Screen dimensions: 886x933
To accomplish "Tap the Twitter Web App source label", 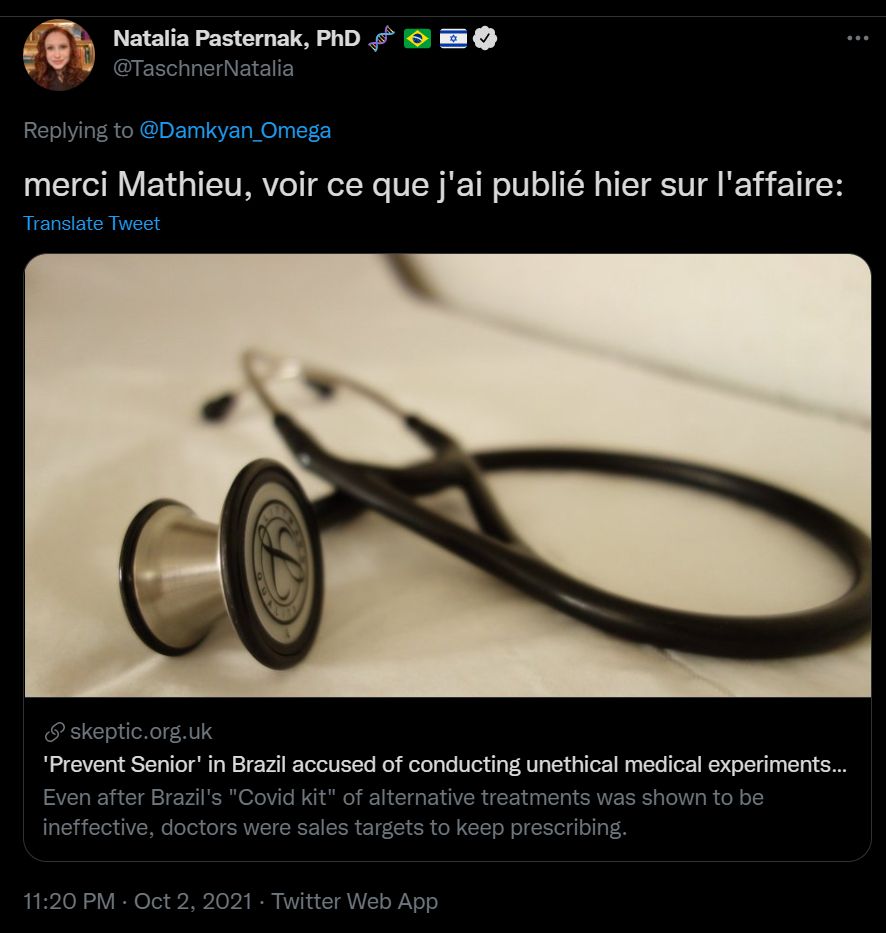I will tap(354, 901).
